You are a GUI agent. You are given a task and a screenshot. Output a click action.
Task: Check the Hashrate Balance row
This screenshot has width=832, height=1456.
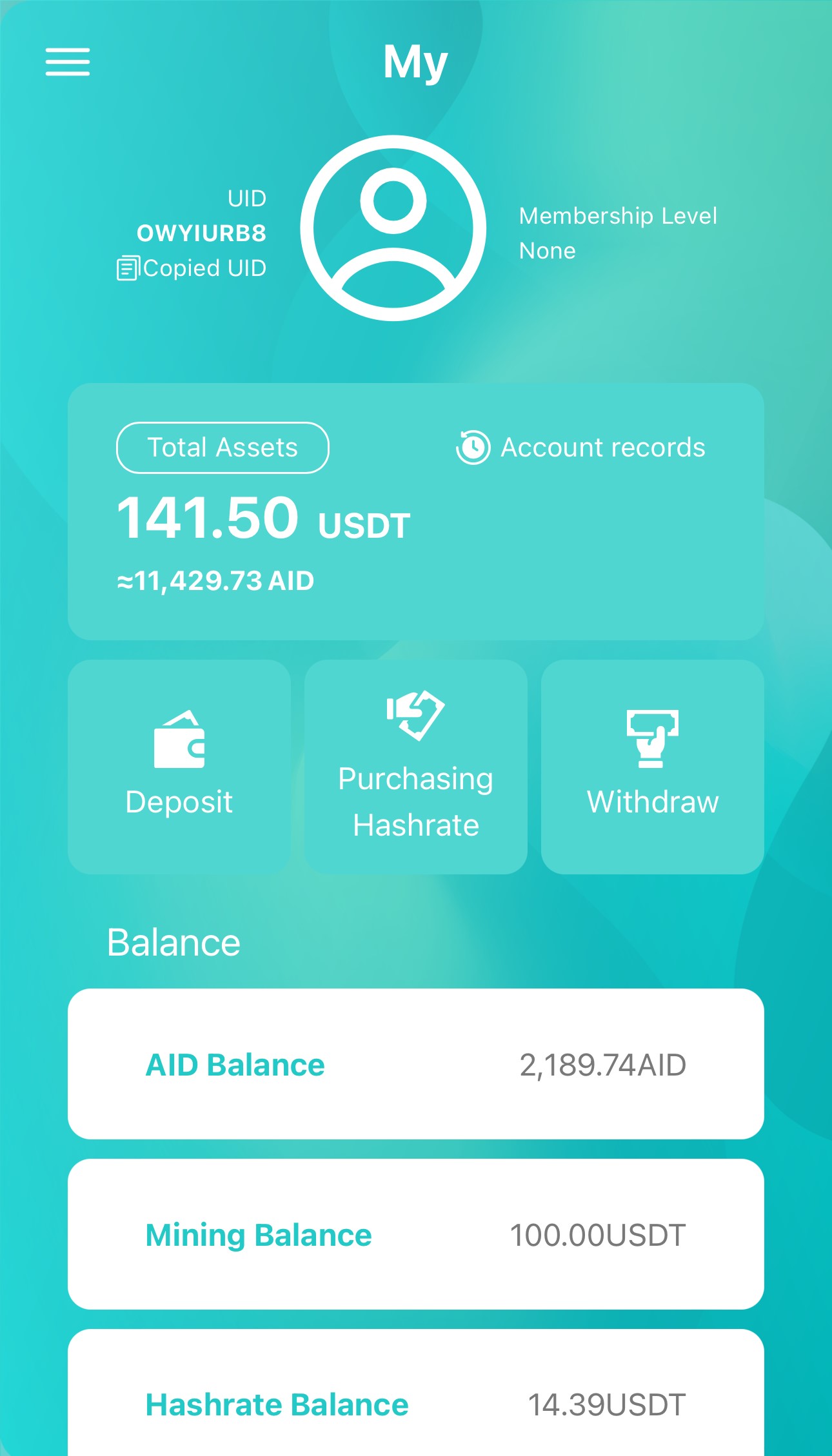coord(416,1399)
